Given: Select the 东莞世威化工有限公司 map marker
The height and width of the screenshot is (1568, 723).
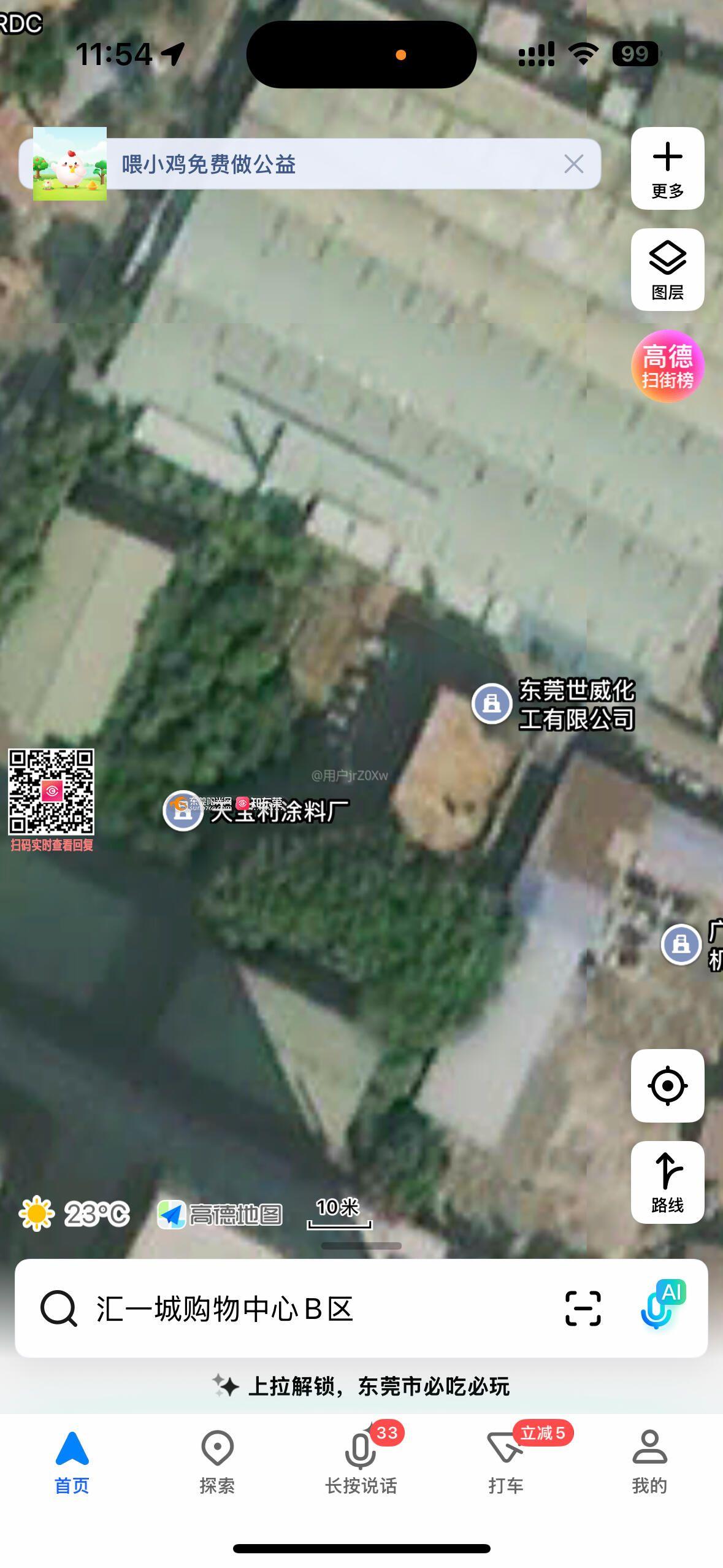Looking at the screenshot, I should [x=492, y=704].
